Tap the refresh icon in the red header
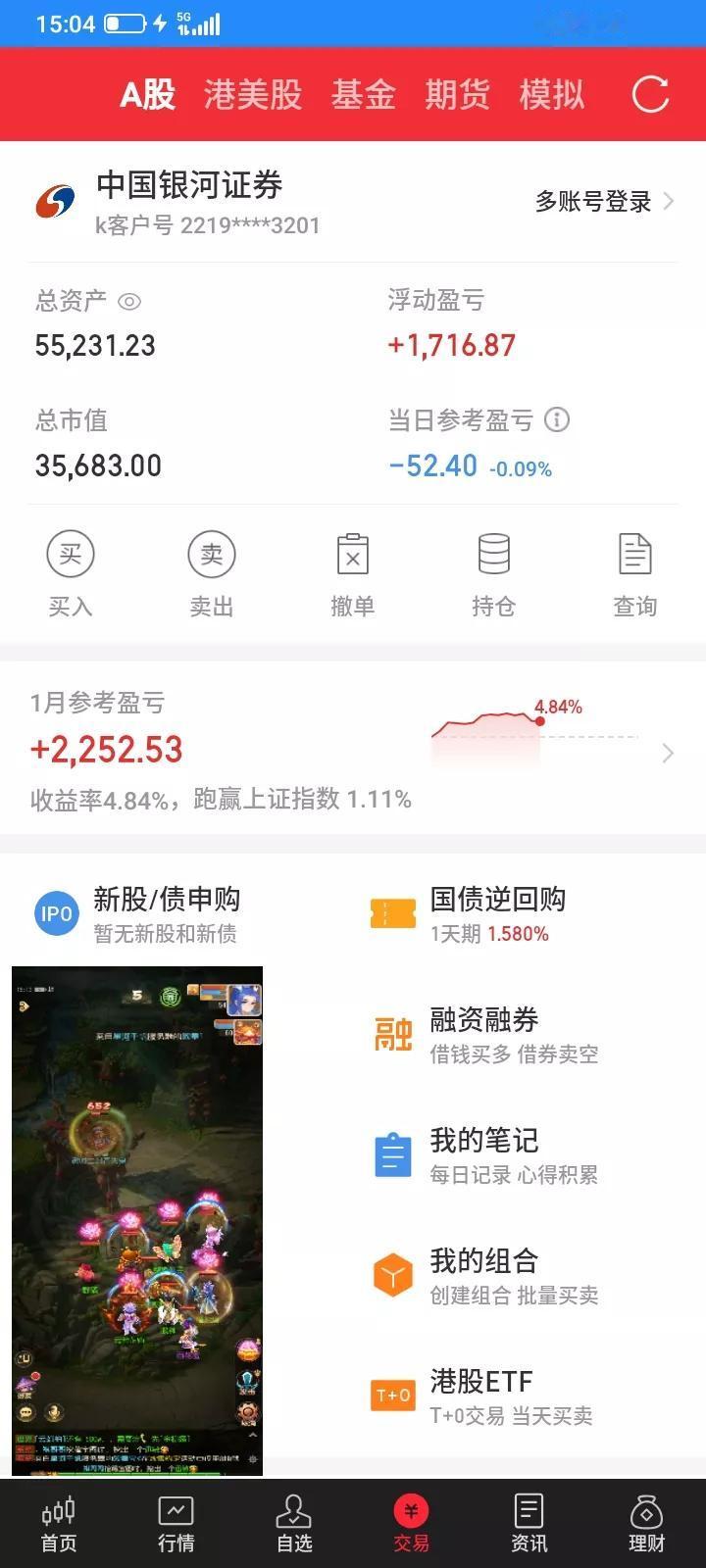Viewport: 706px width, 1568px height. (x=649, y=94)
